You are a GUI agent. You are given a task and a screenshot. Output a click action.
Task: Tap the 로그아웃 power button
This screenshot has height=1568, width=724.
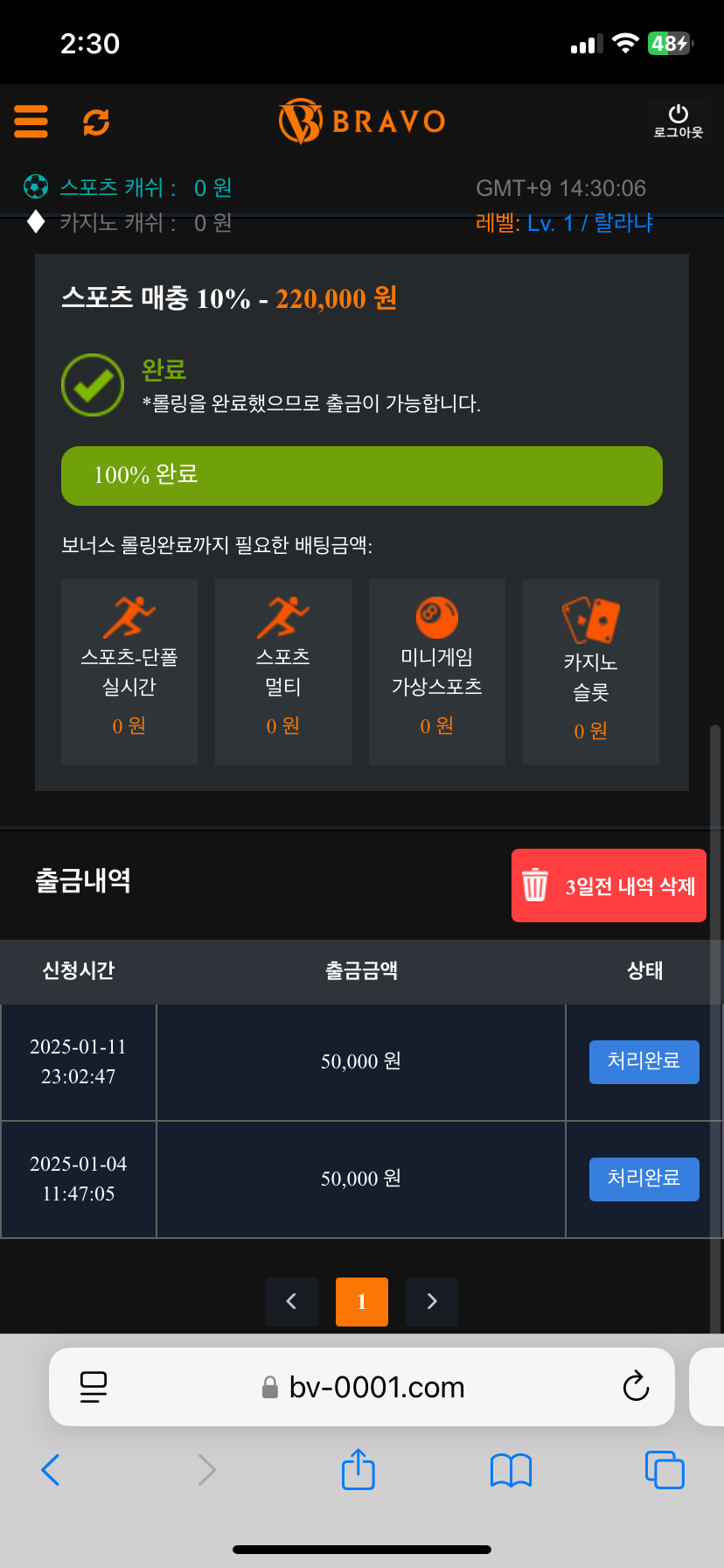678,122
